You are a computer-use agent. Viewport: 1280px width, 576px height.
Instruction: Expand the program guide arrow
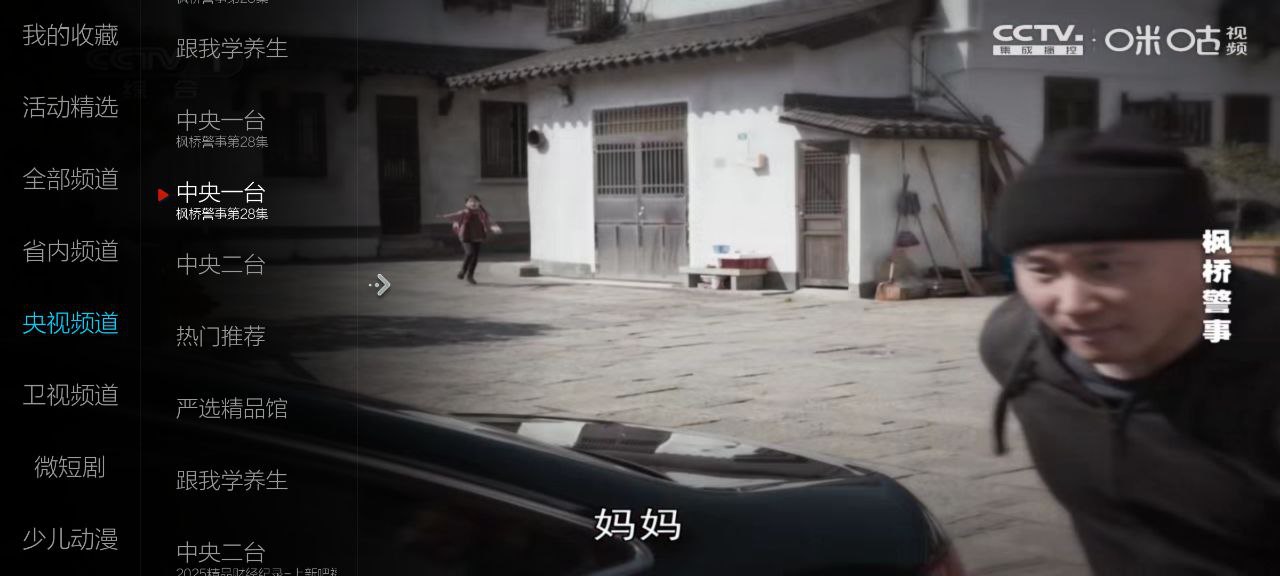click(380, 285)
